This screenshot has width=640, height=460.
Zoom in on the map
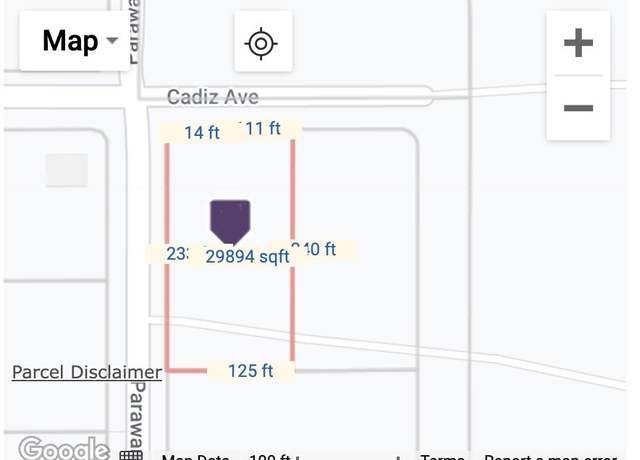[x=578, y=44]
